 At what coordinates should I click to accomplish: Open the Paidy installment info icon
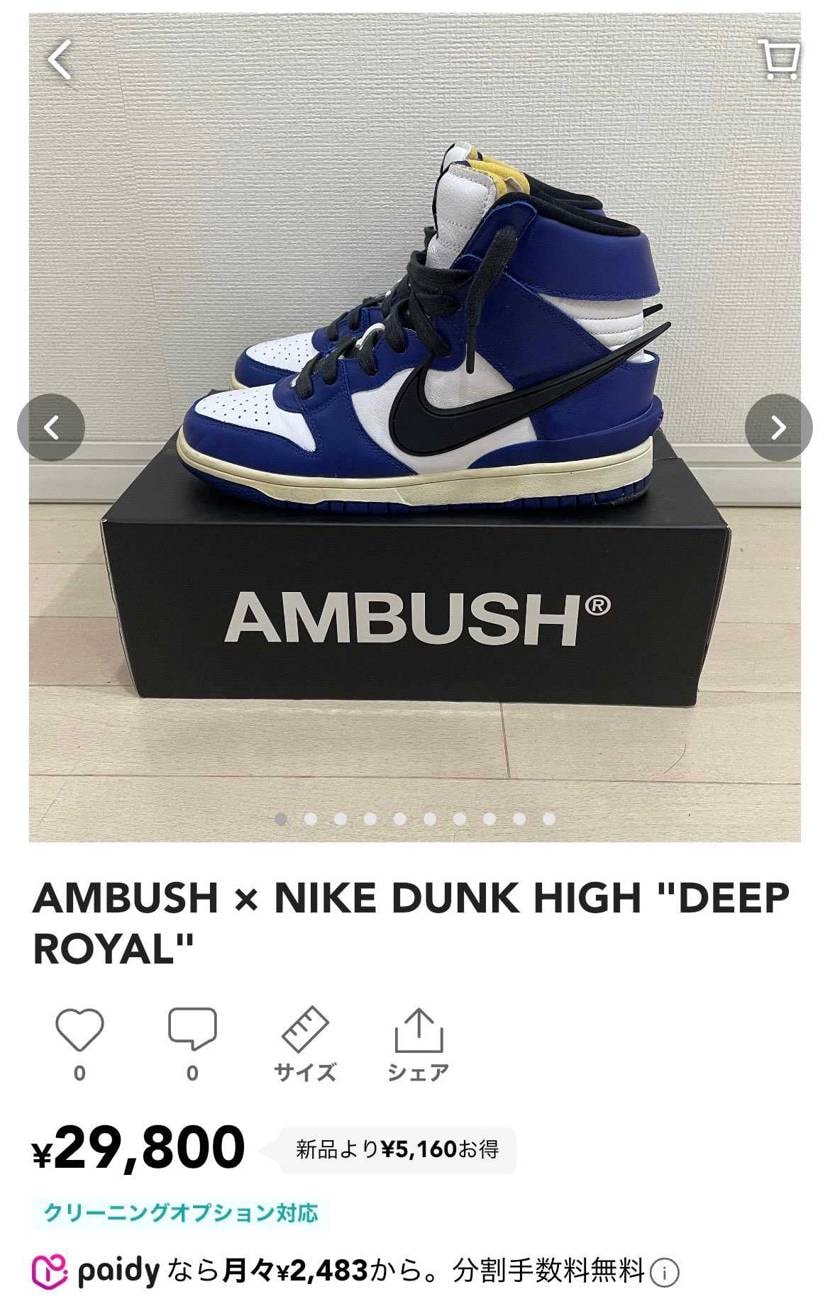point(664,1273)
